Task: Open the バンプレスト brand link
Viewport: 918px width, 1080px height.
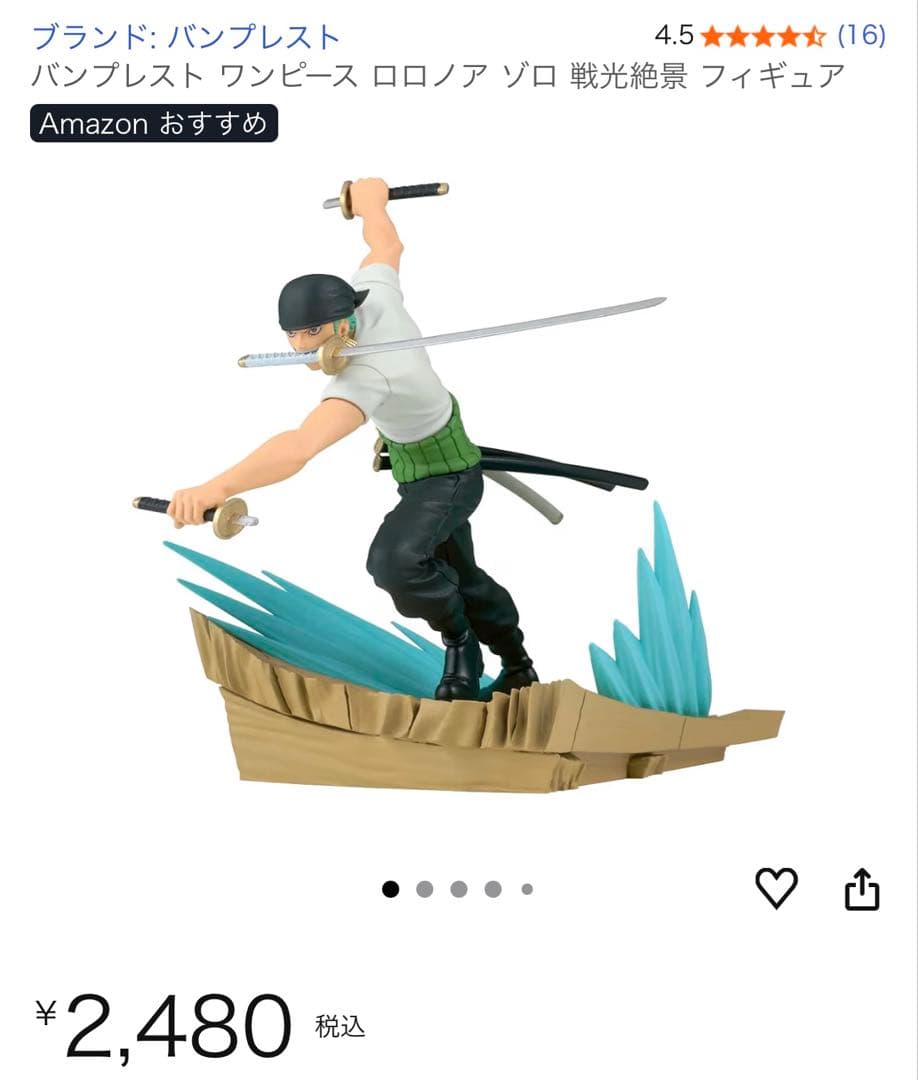Action: pyautogui.click(x=186, y=37)
